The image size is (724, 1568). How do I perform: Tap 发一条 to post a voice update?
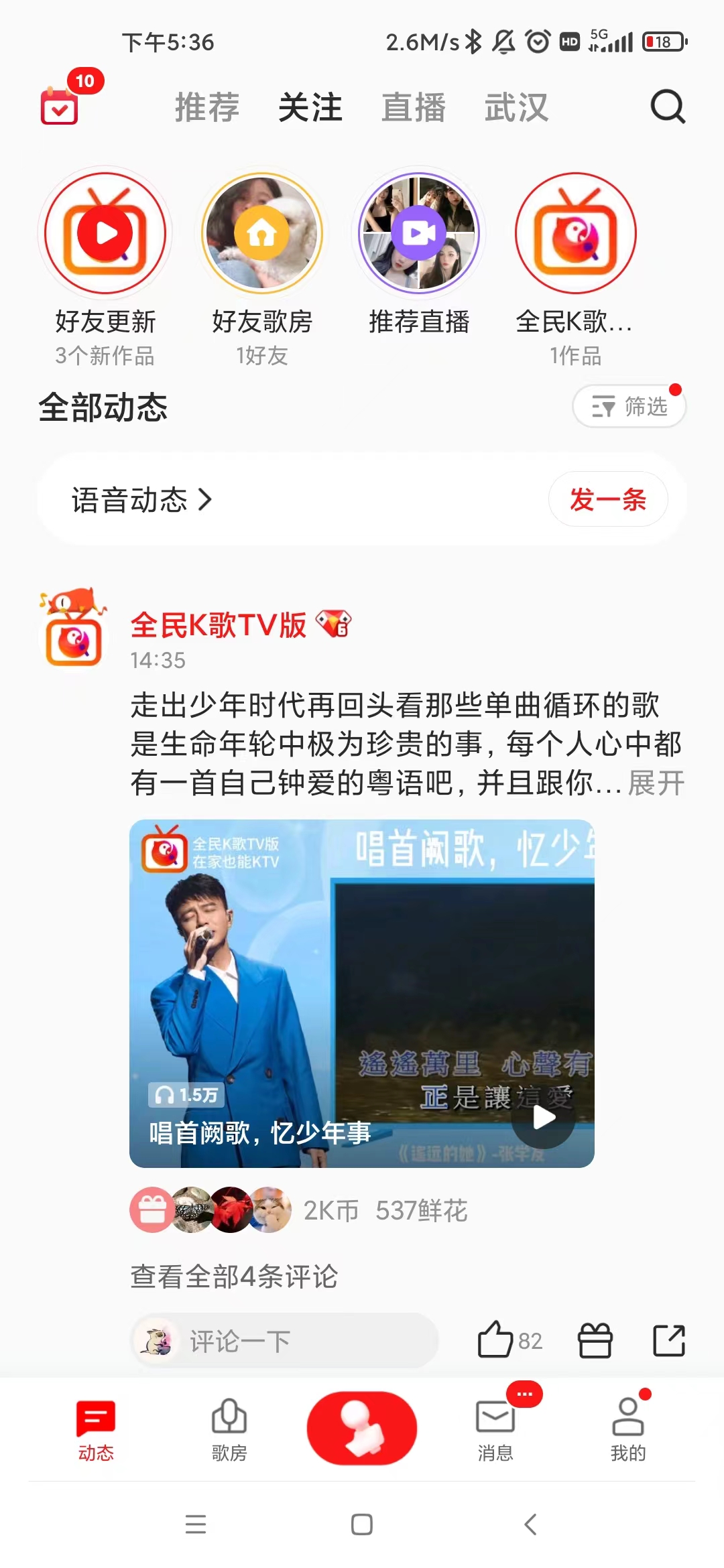pyautogui.click(x=608, y=500)
